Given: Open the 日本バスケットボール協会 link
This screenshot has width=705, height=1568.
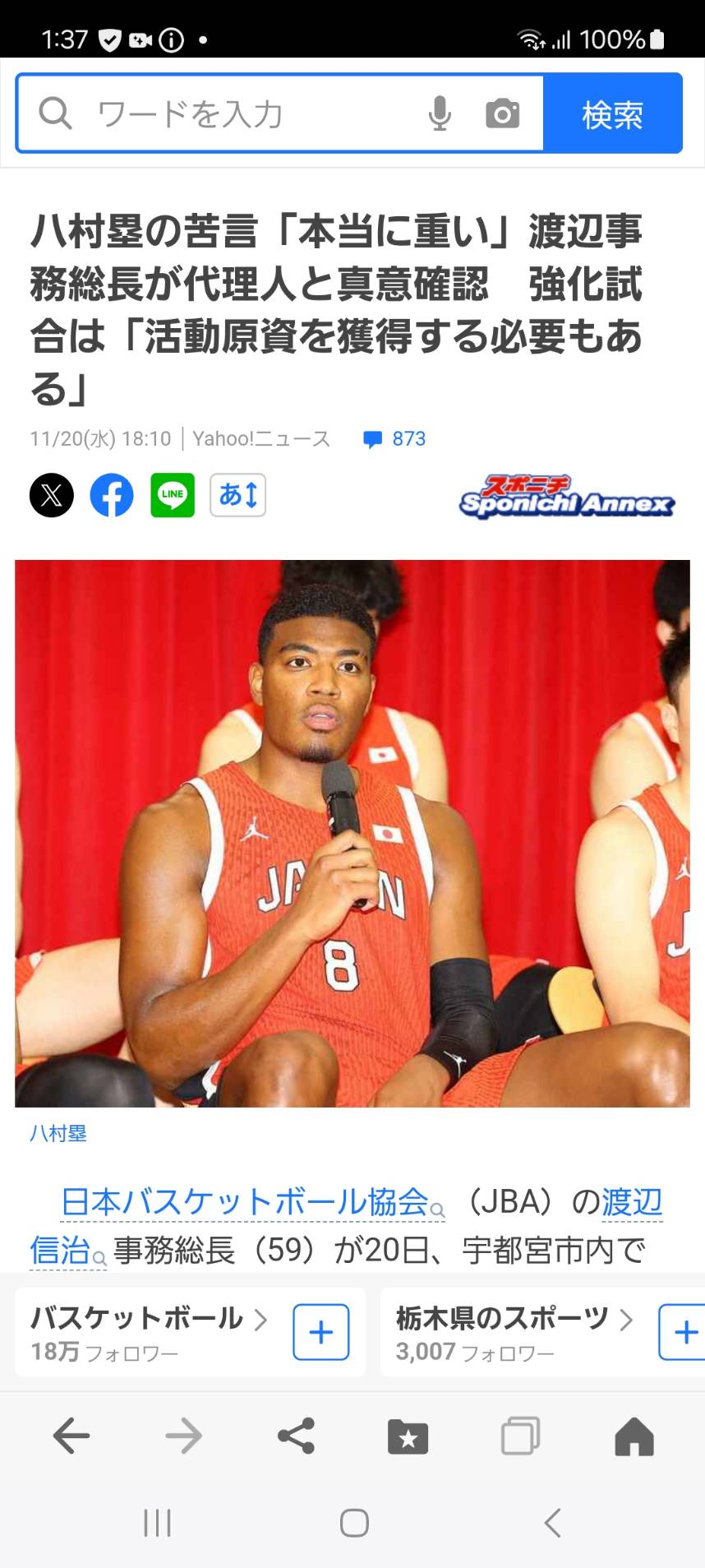Looking at the screenshot, I should tap(245, 1202).
